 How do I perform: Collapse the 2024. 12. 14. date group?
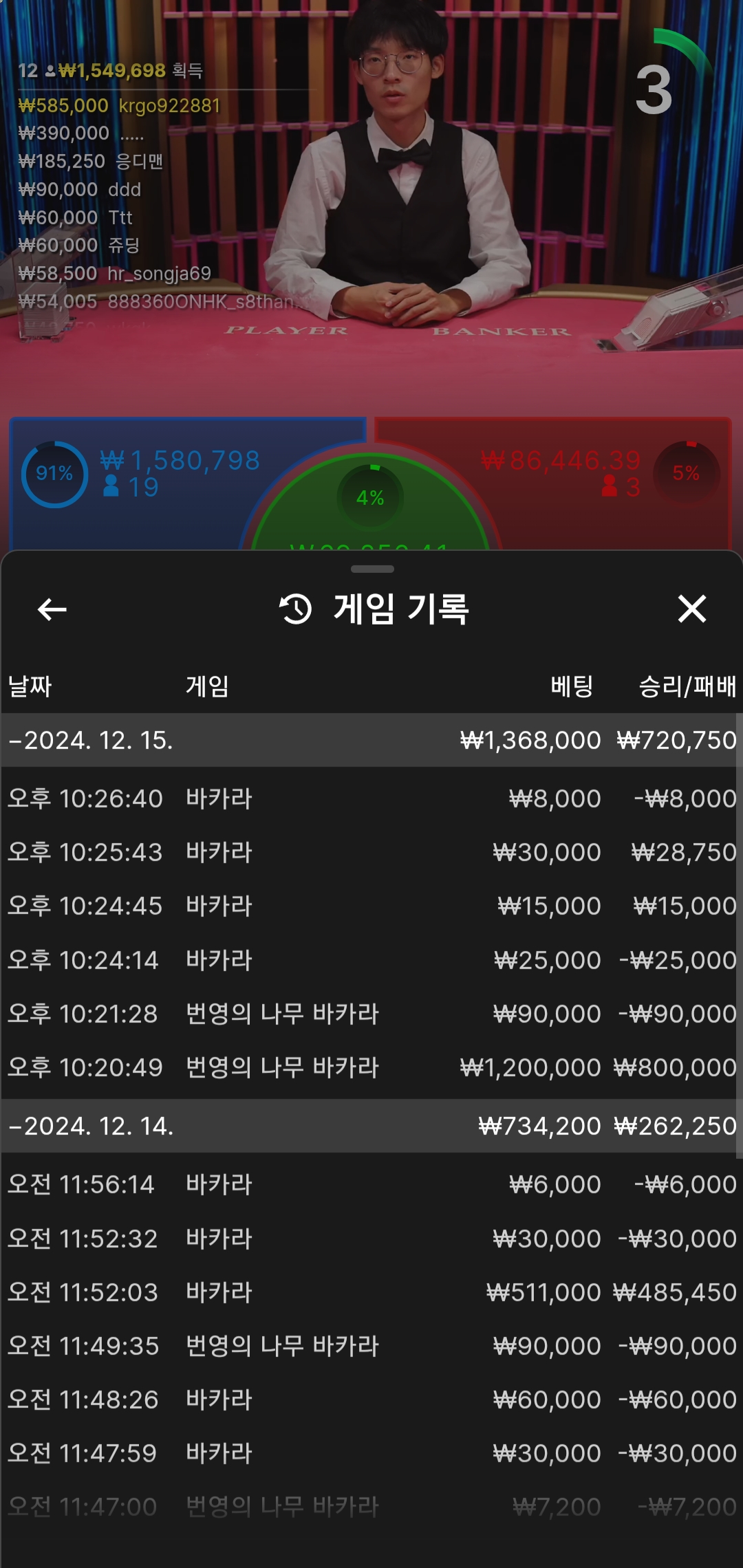click(89, 1126)
